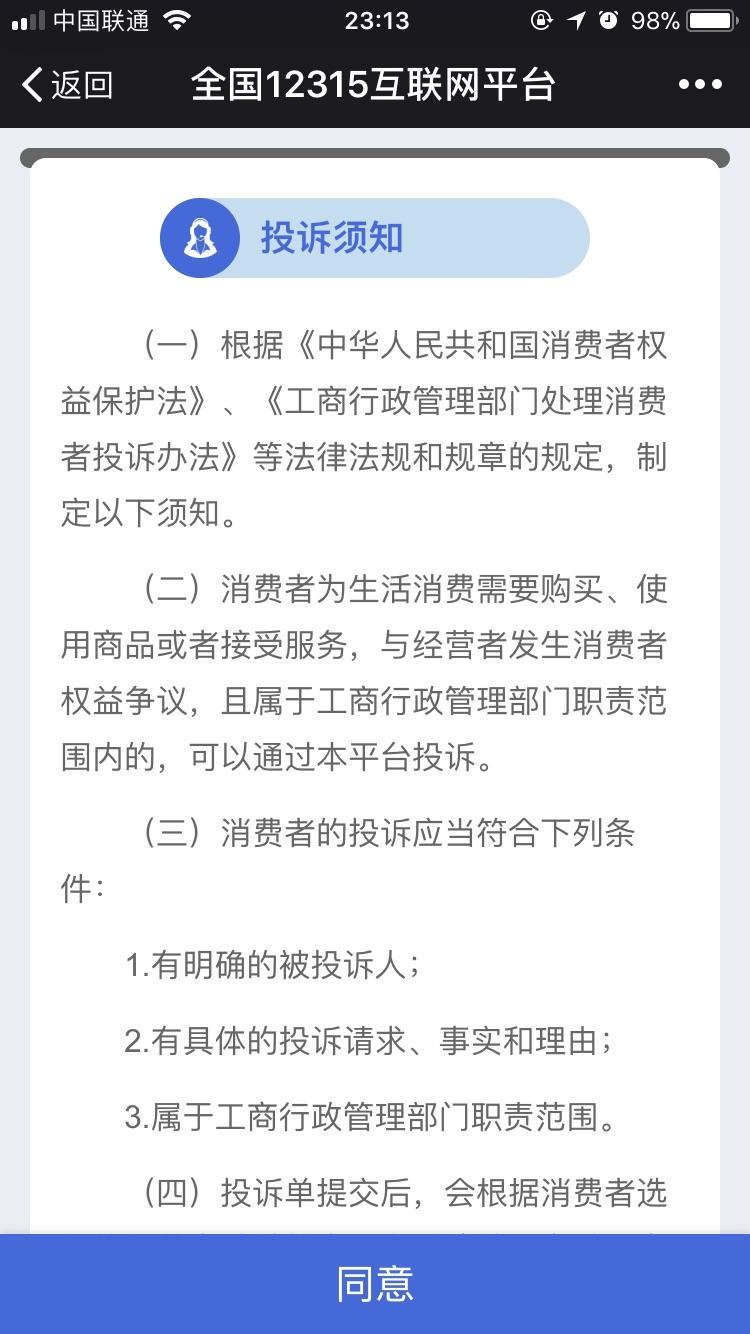Go back using the 返回 button
This screenshot has width=750, height=1334.
pos(66,85)
